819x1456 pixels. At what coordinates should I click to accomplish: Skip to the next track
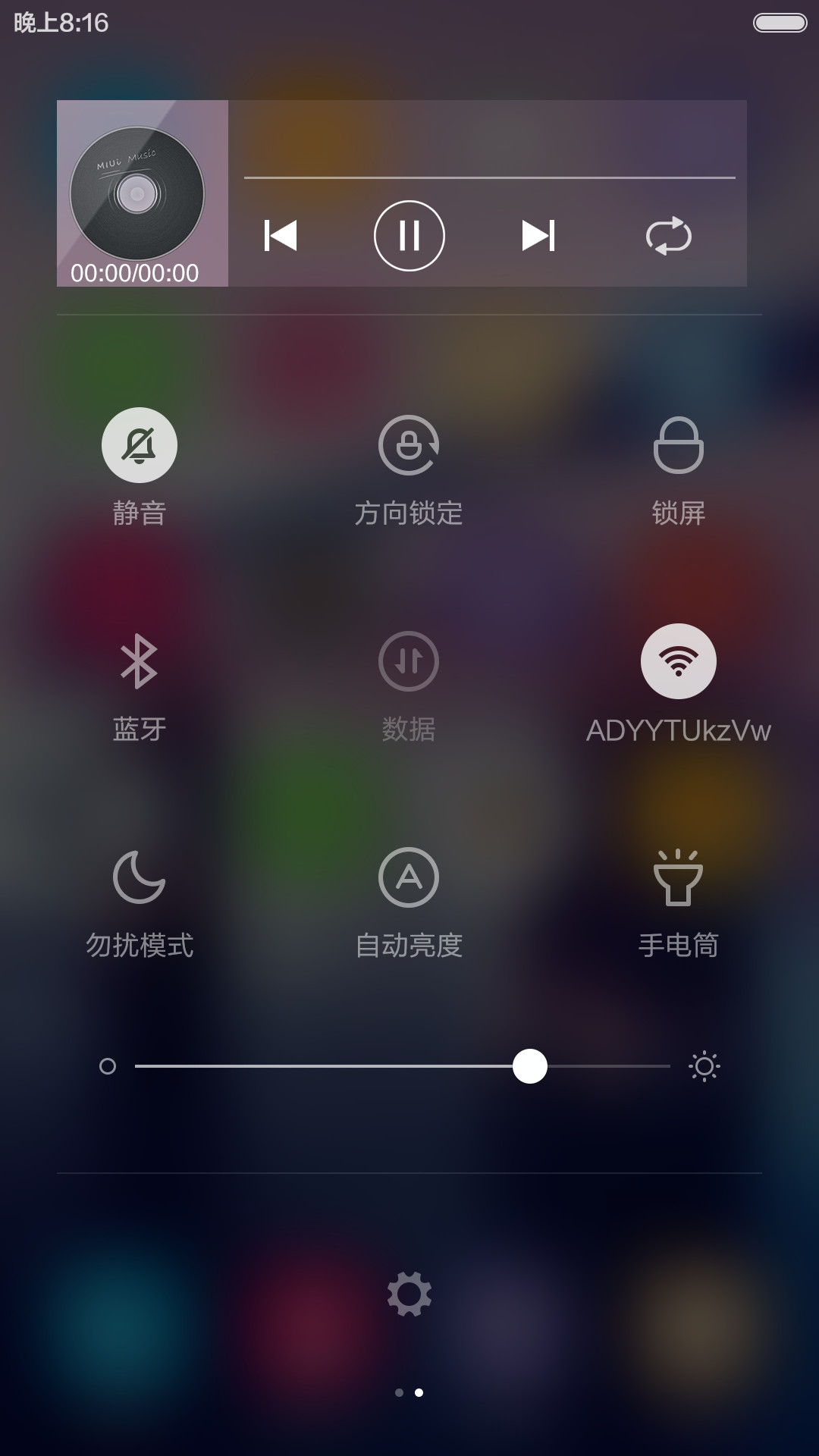[x=538, y=236]
